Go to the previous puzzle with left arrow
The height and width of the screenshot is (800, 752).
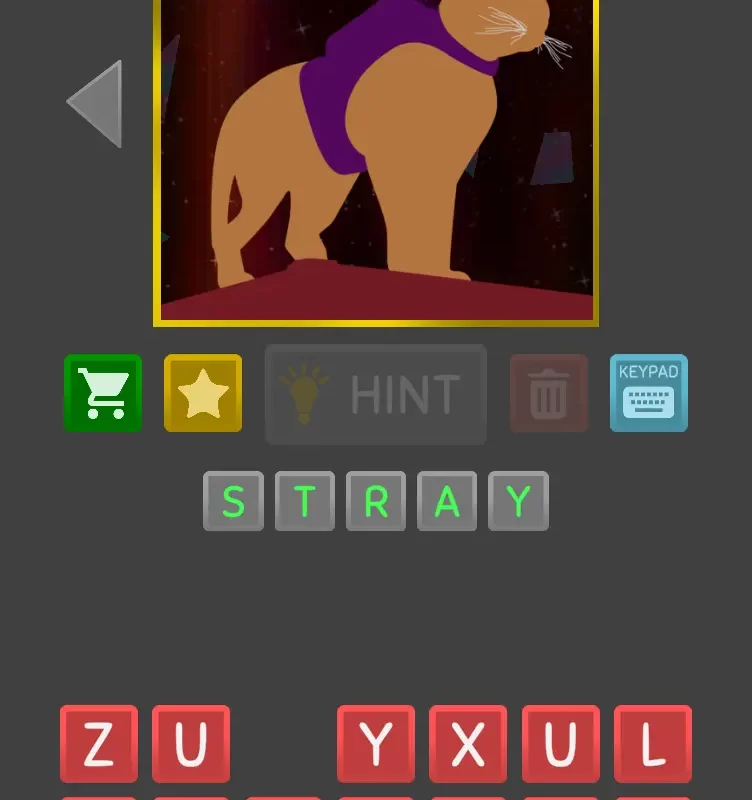click(x=96, y=104)
